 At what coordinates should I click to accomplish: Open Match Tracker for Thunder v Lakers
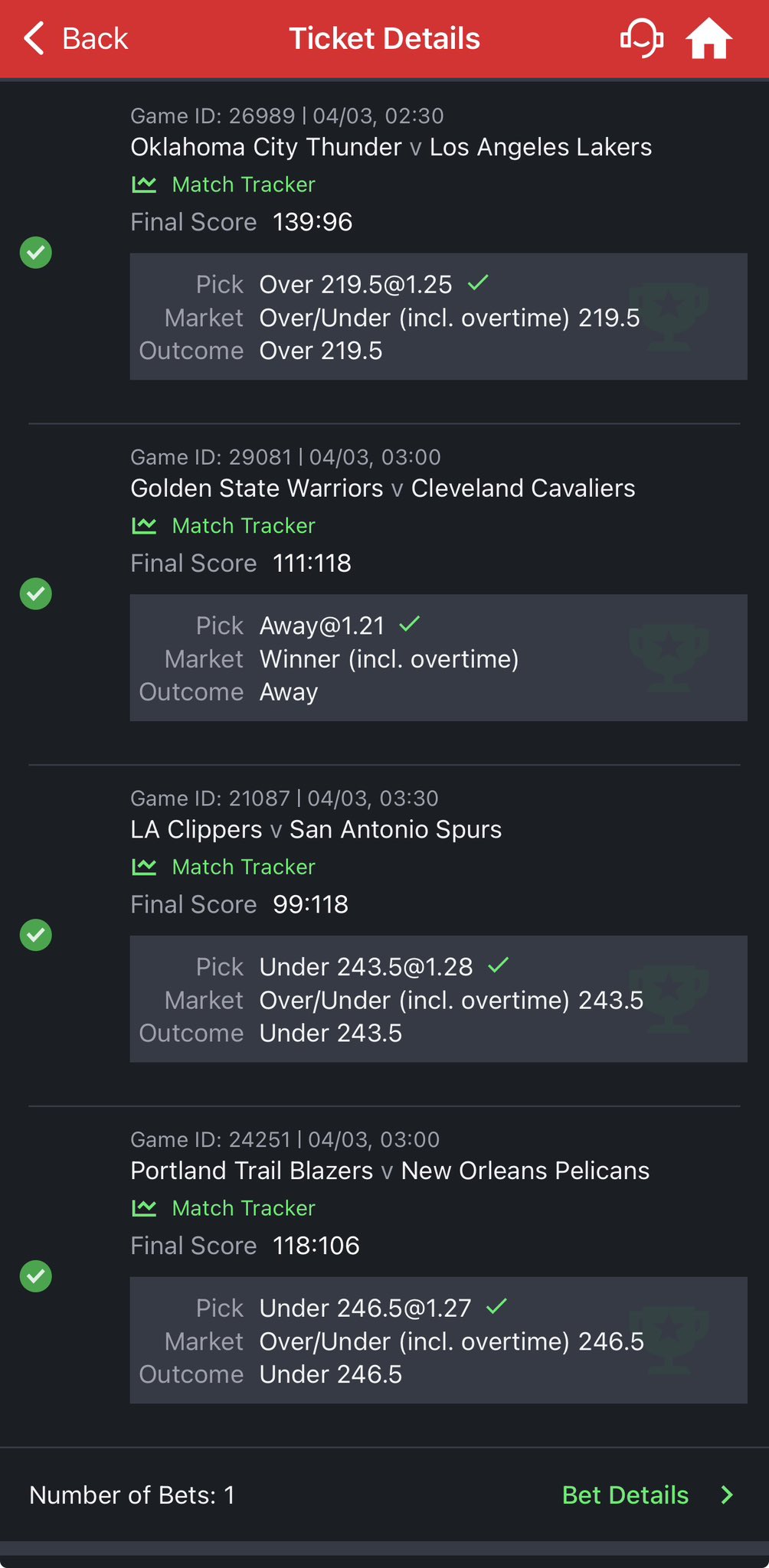point(224,185)
